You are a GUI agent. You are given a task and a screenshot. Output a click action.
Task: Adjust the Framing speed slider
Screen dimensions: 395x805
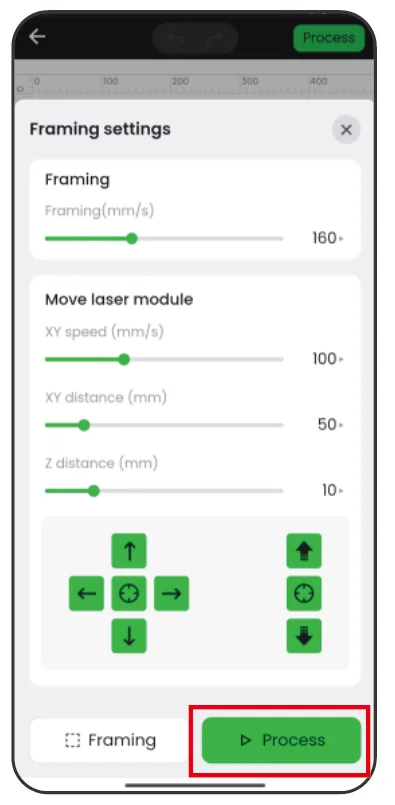tap(164, 239)
